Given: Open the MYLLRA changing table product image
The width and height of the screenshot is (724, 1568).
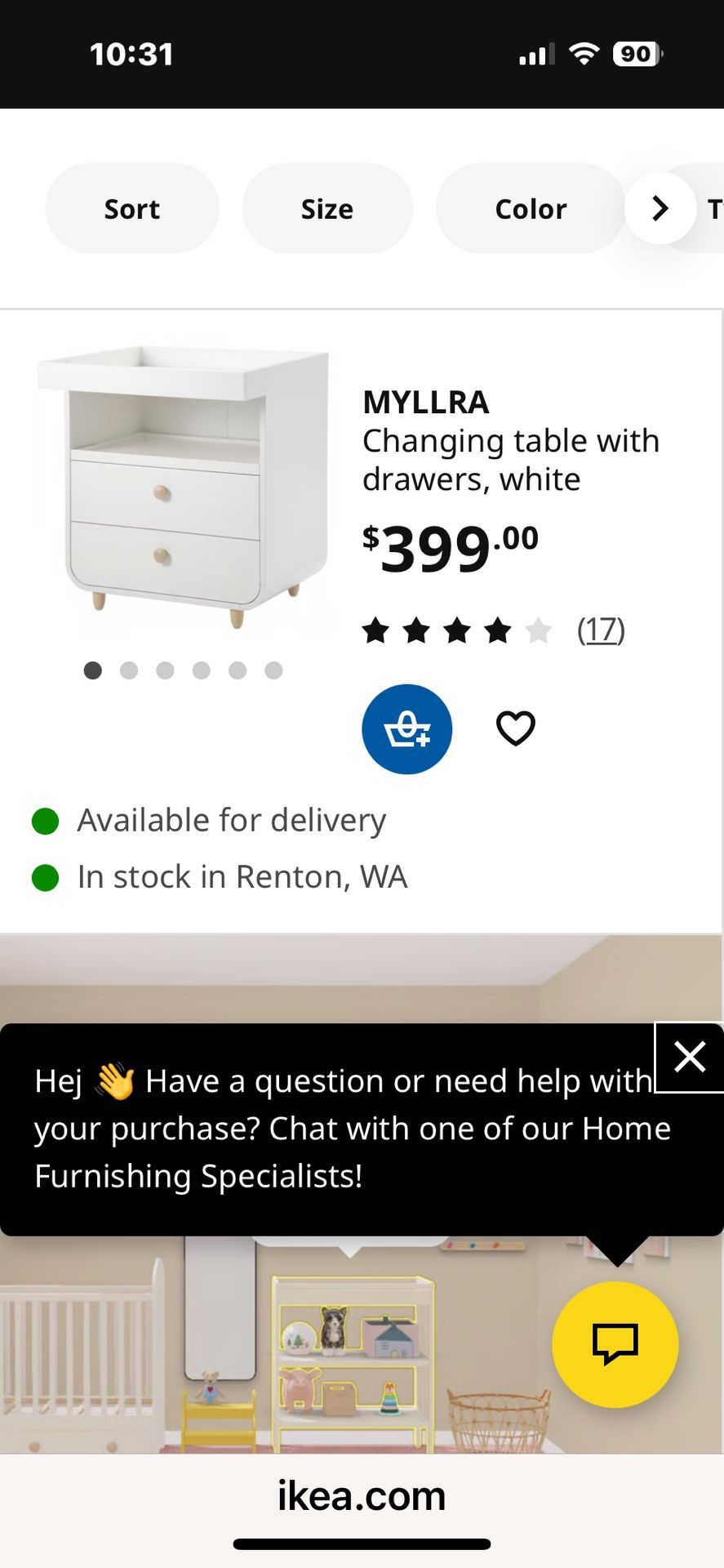Looking at the screenshot, I should click(184, 490).
